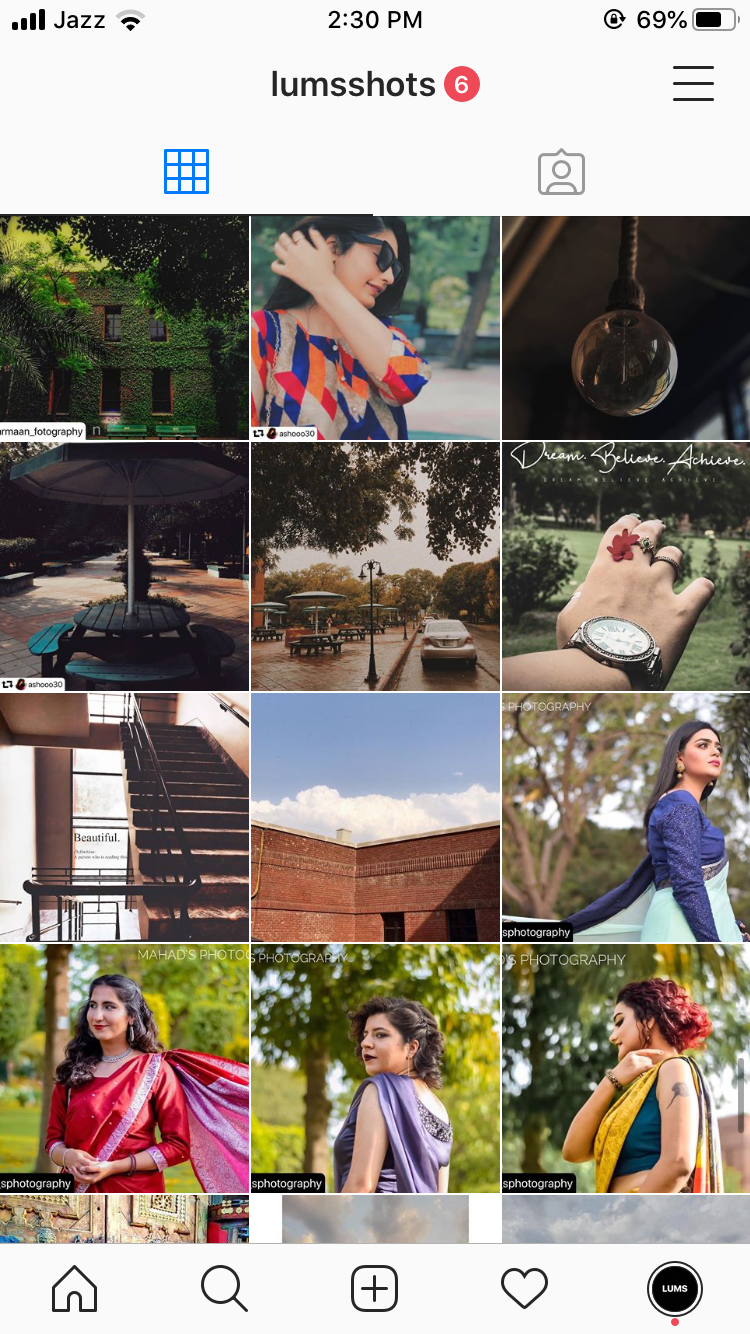
Task: Open the Dream Believe Achieve wristwatch photo
Action: [x=624, y=566]
